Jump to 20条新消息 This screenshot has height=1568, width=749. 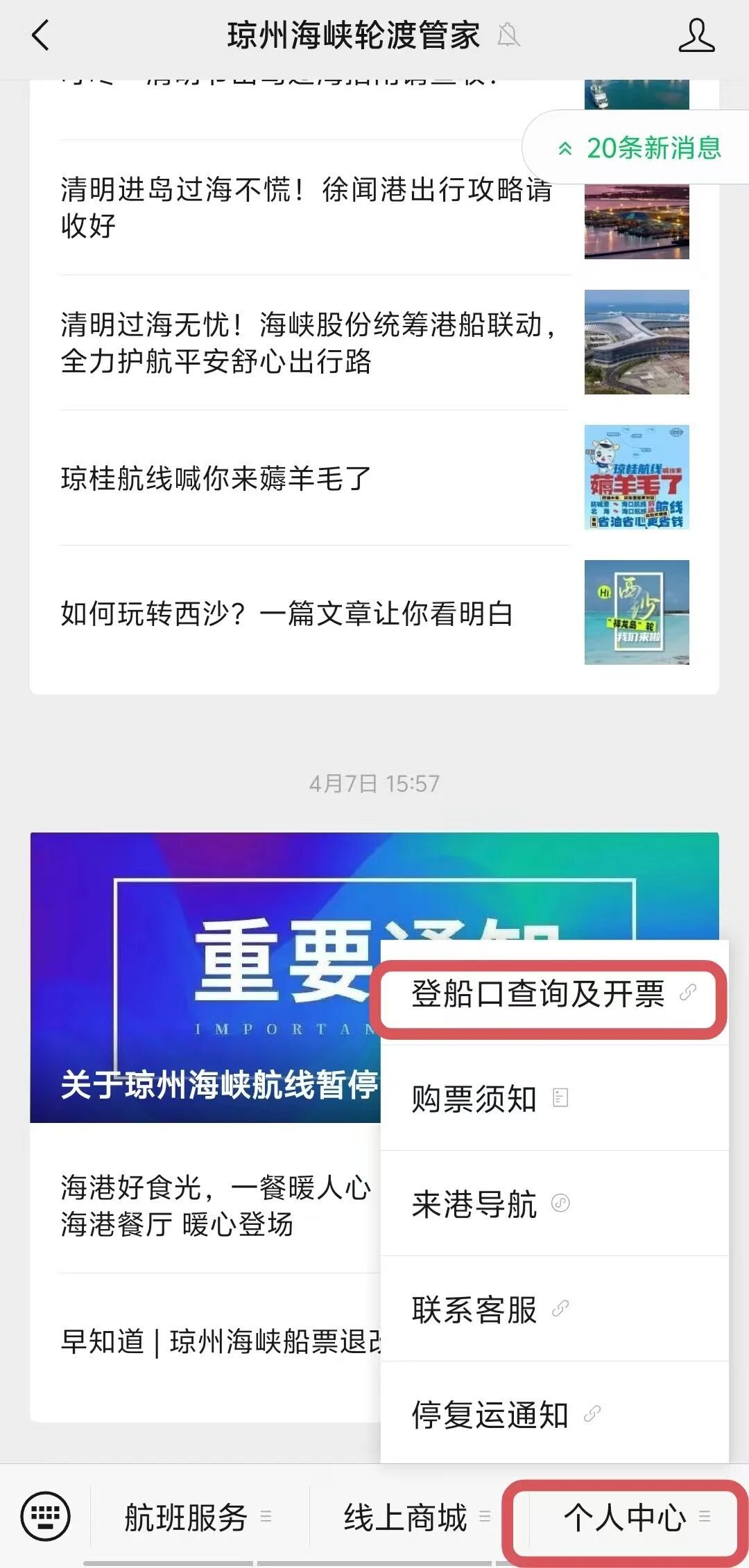click(640, 148)
